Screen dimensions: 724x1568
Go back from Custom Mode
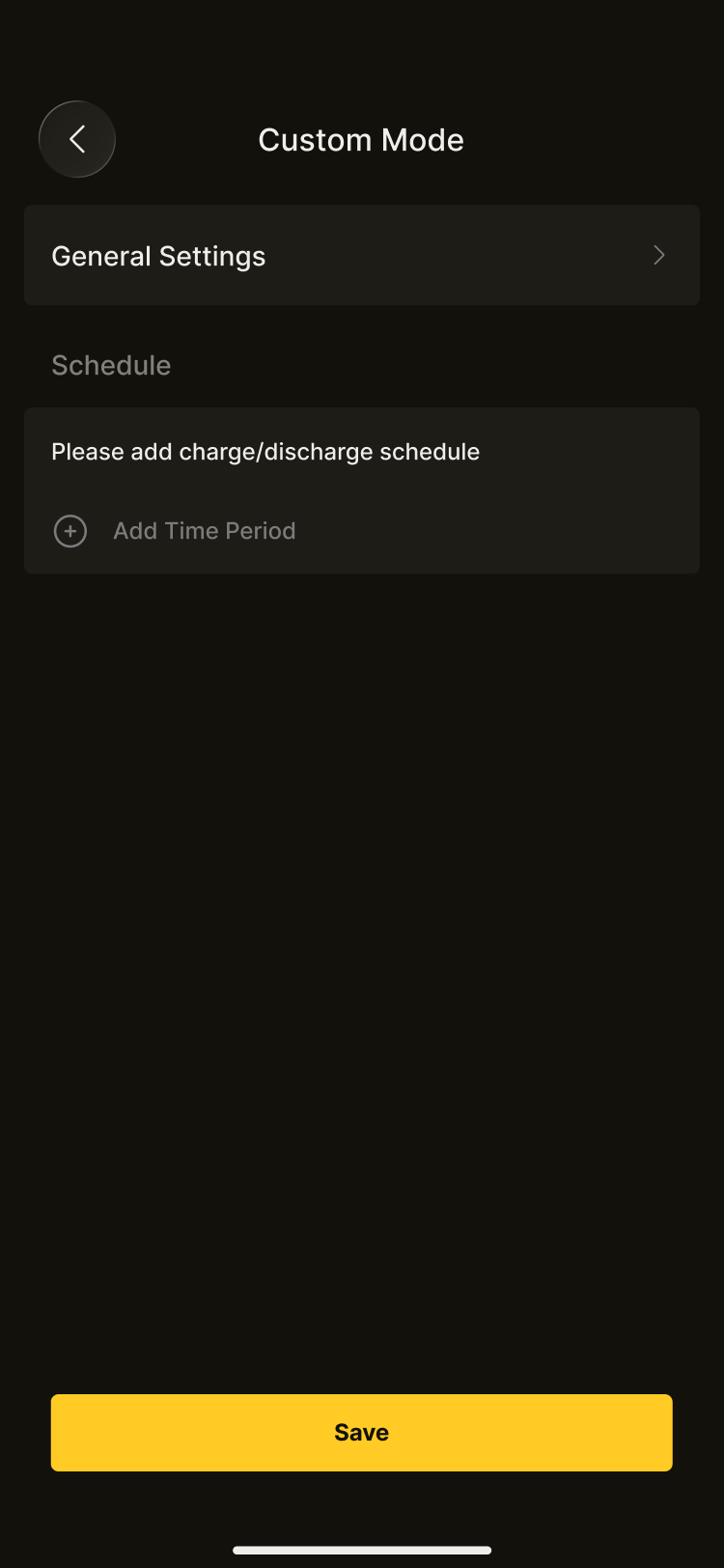77,139
